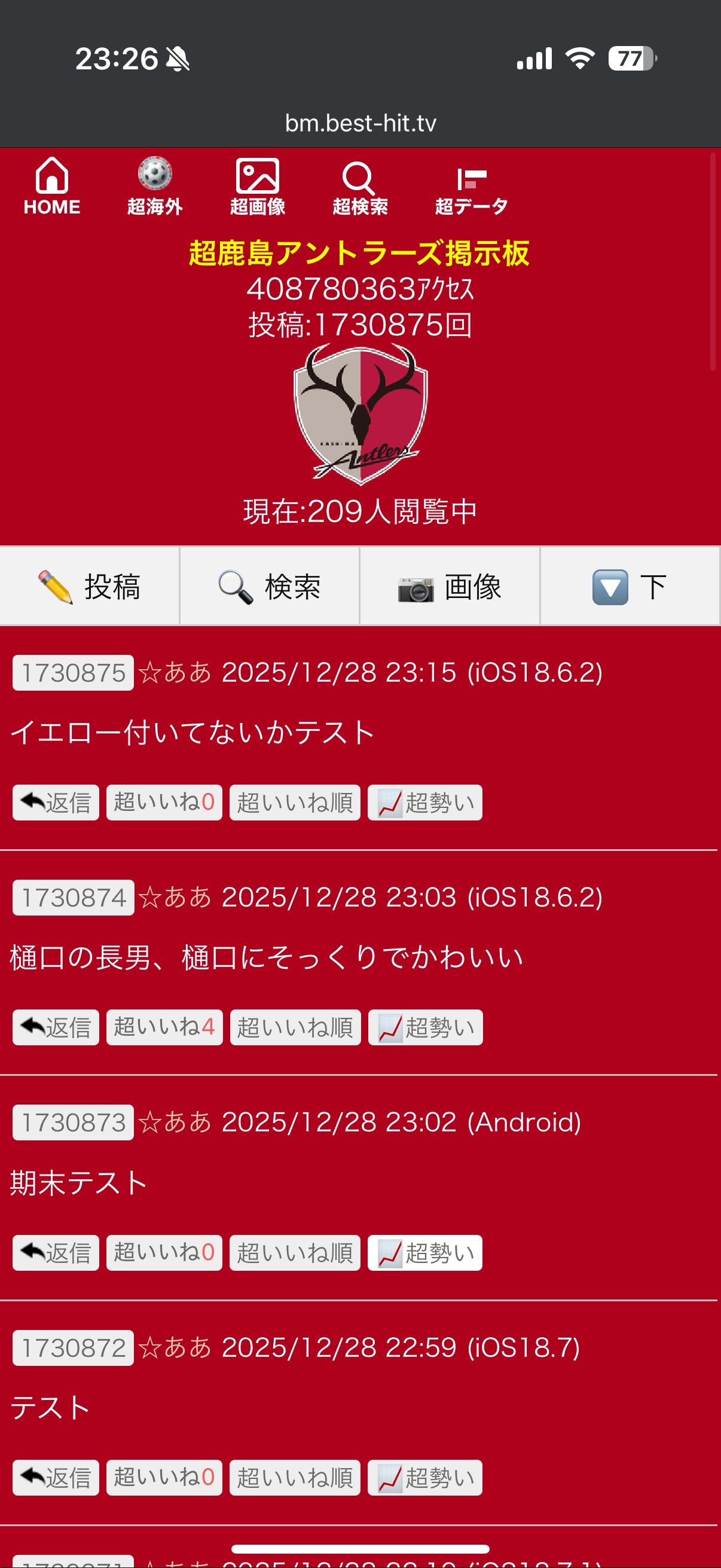Sort by 超いいね順 under post 1730874
The image size is (721, 1568).
click(295, 1027)
